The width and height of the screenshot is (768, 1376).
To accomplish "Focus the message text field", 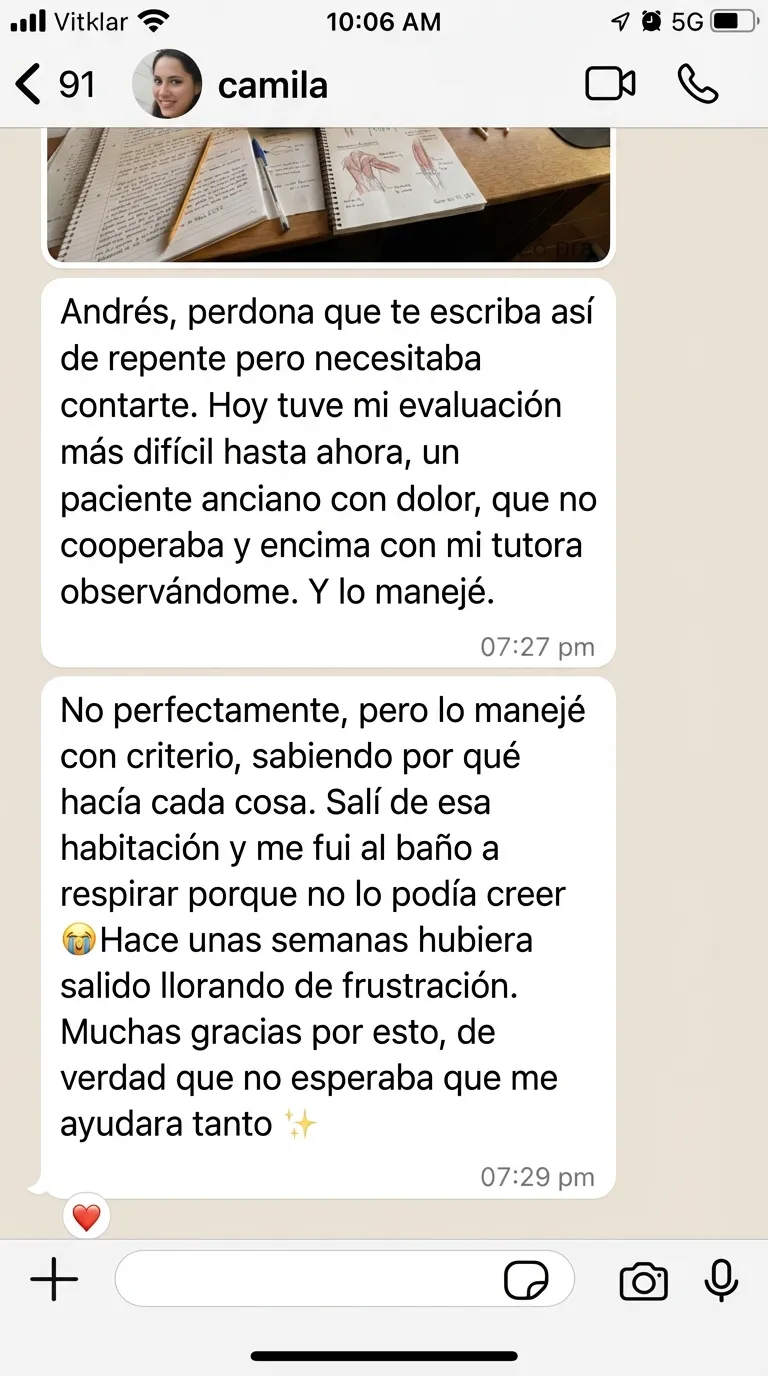I will pos(310,1280).
